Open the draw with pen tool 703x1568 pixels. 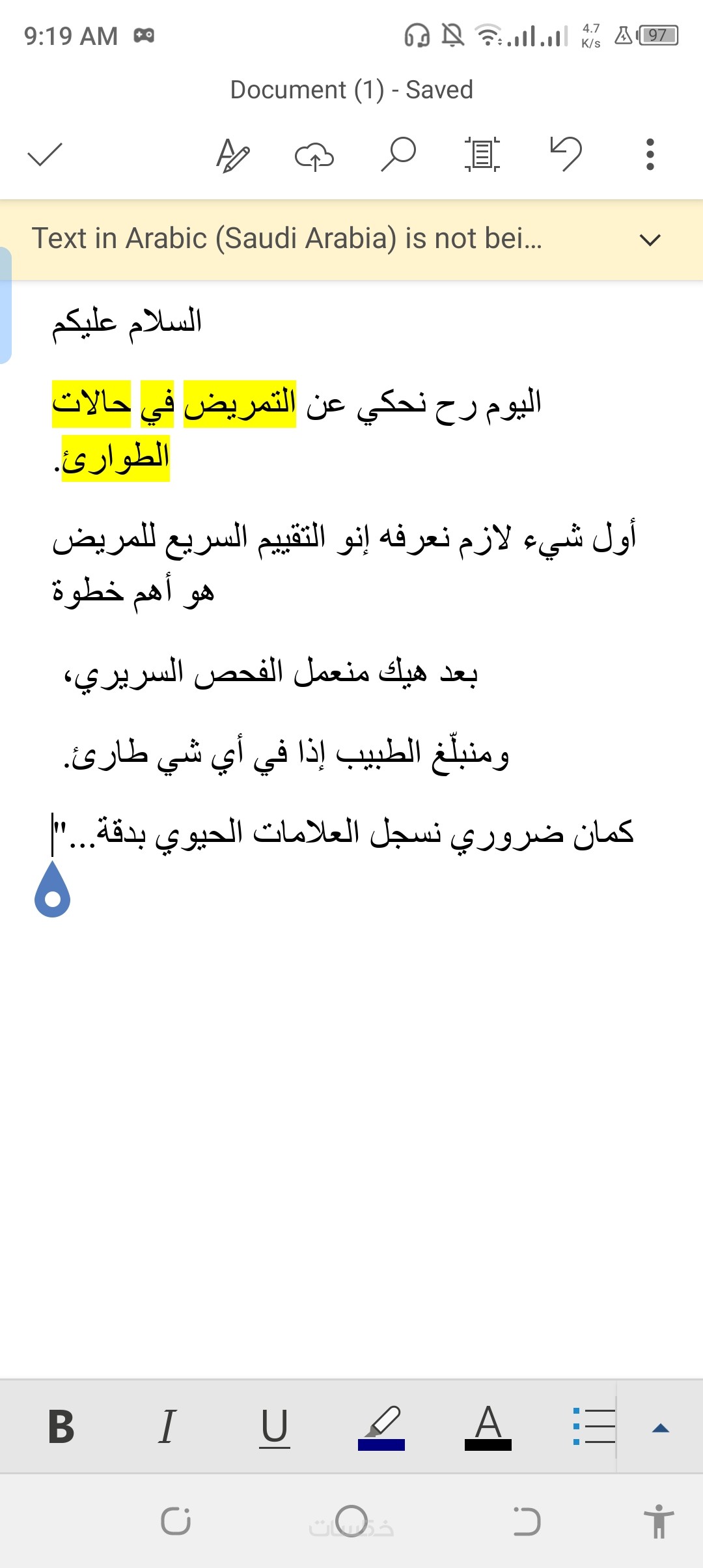pyautogui.click(x=232, y=155)
